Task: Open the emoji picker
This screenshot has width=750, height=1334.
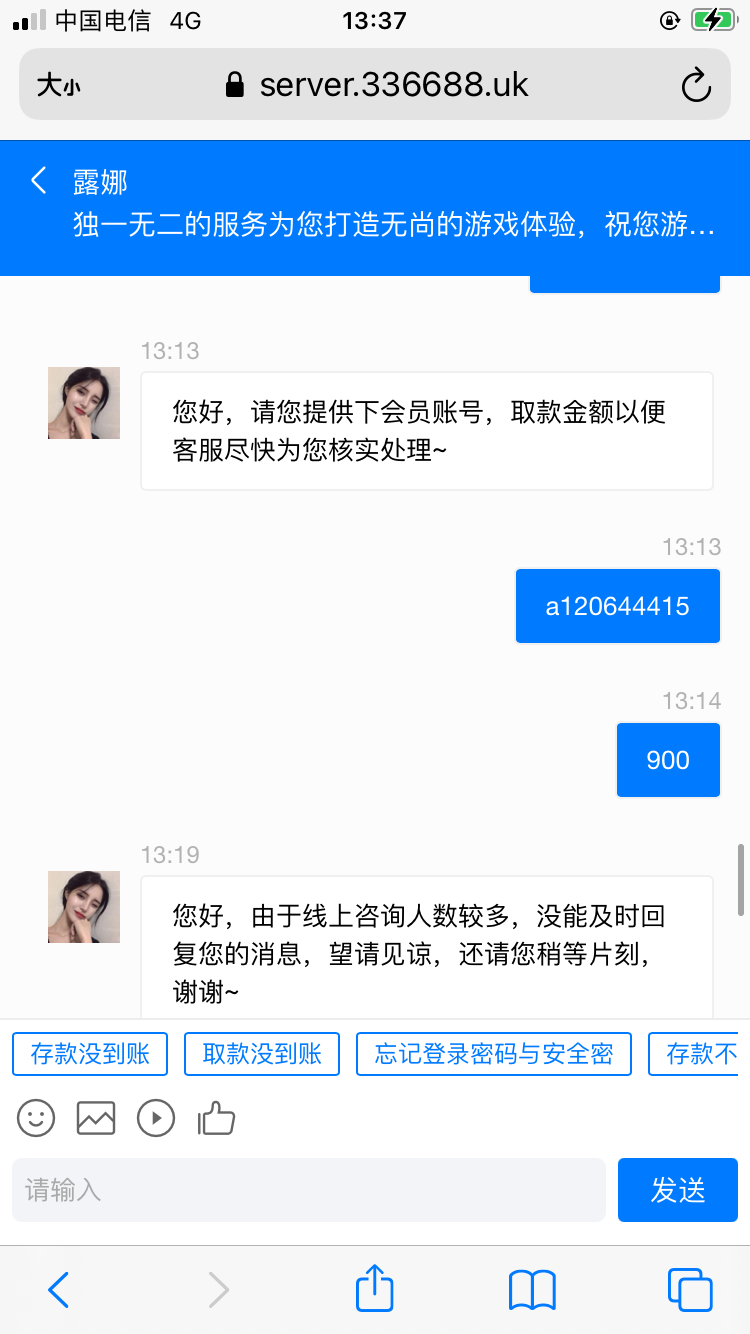Action: tap(35, 1118)
